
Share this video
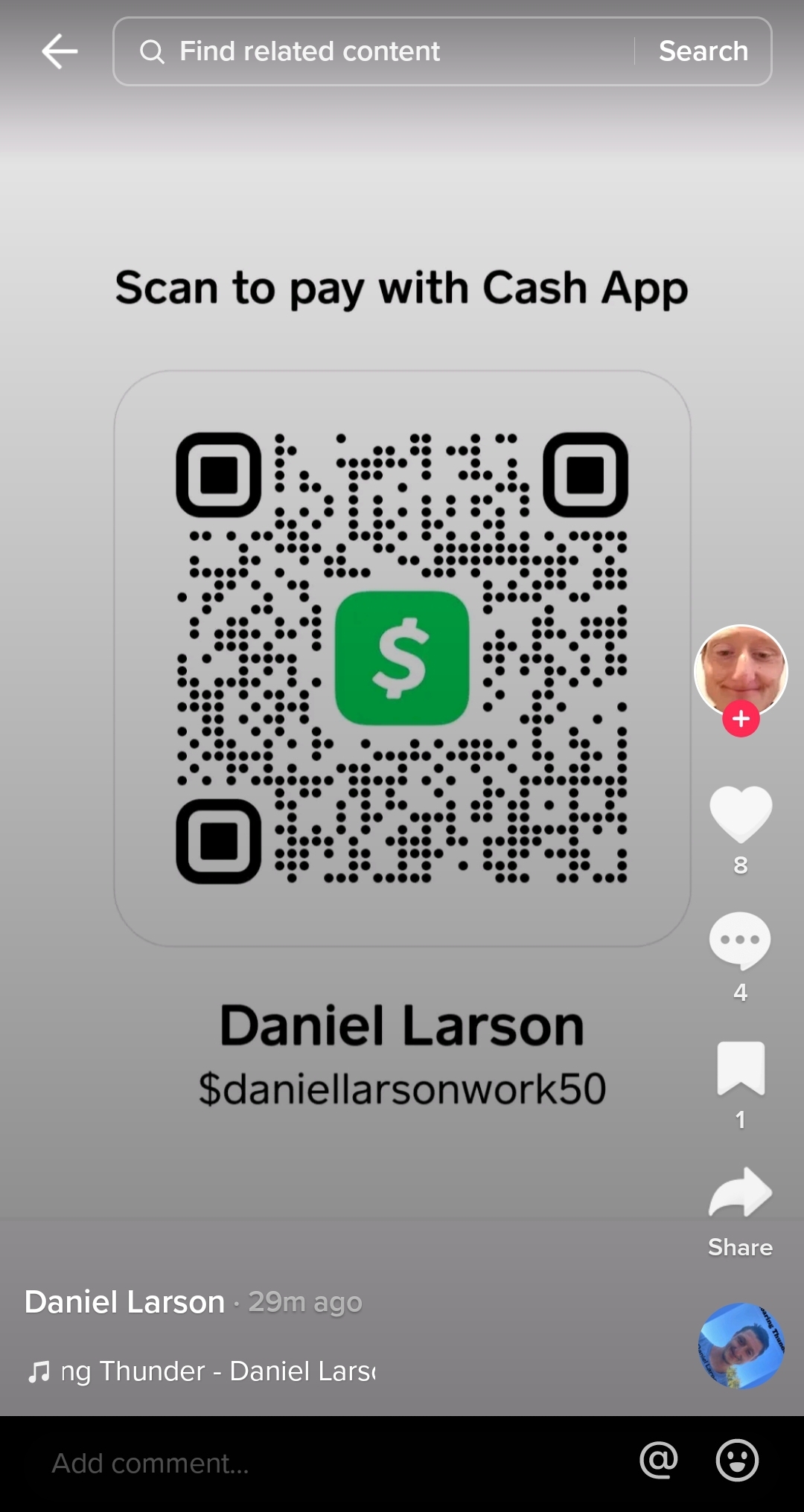tap(741, 1192)
